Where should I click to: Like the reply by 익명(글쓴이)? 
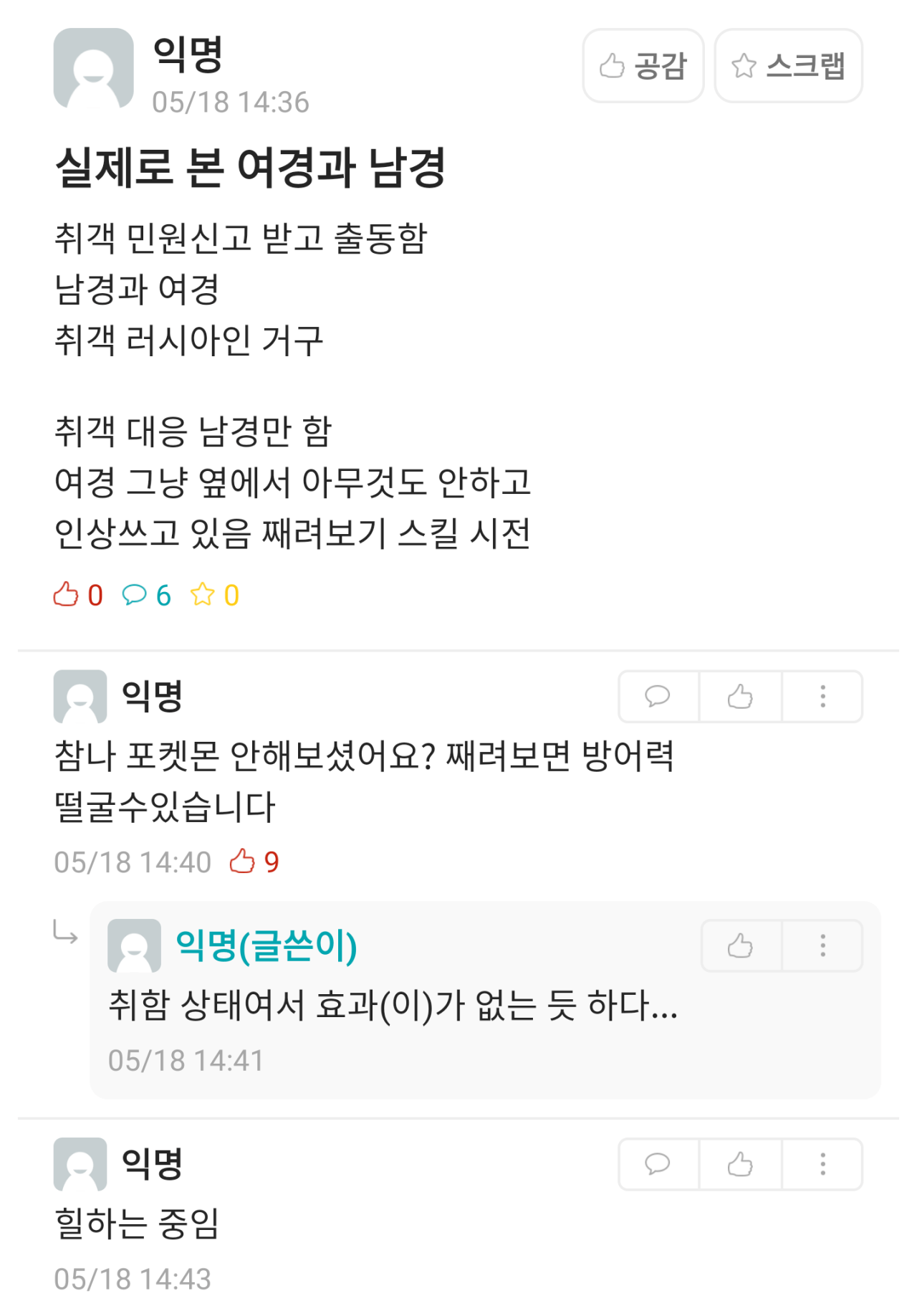click(740, 946)
